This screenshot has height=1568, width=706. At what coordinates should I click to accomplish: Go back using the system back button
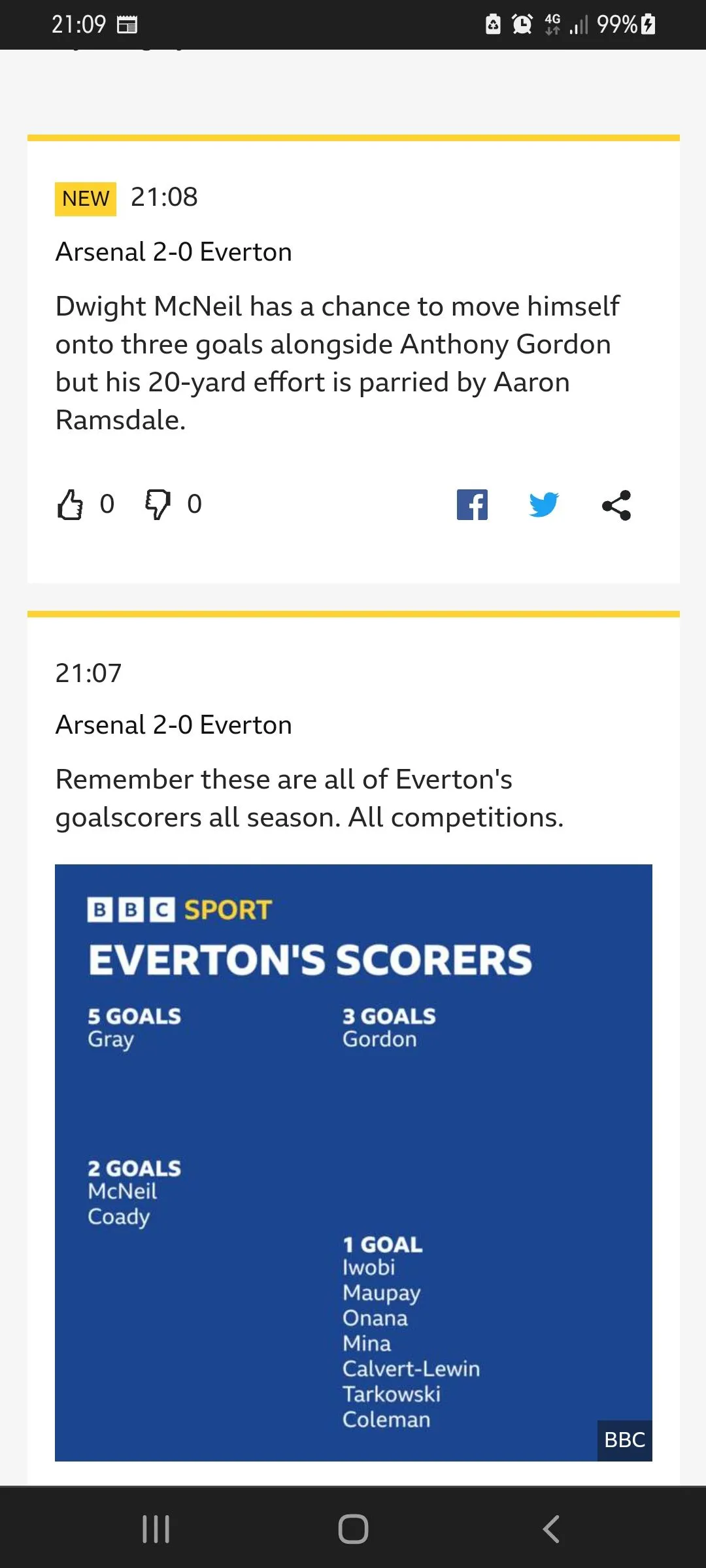pyautogui.click(x=551, y=1529)
